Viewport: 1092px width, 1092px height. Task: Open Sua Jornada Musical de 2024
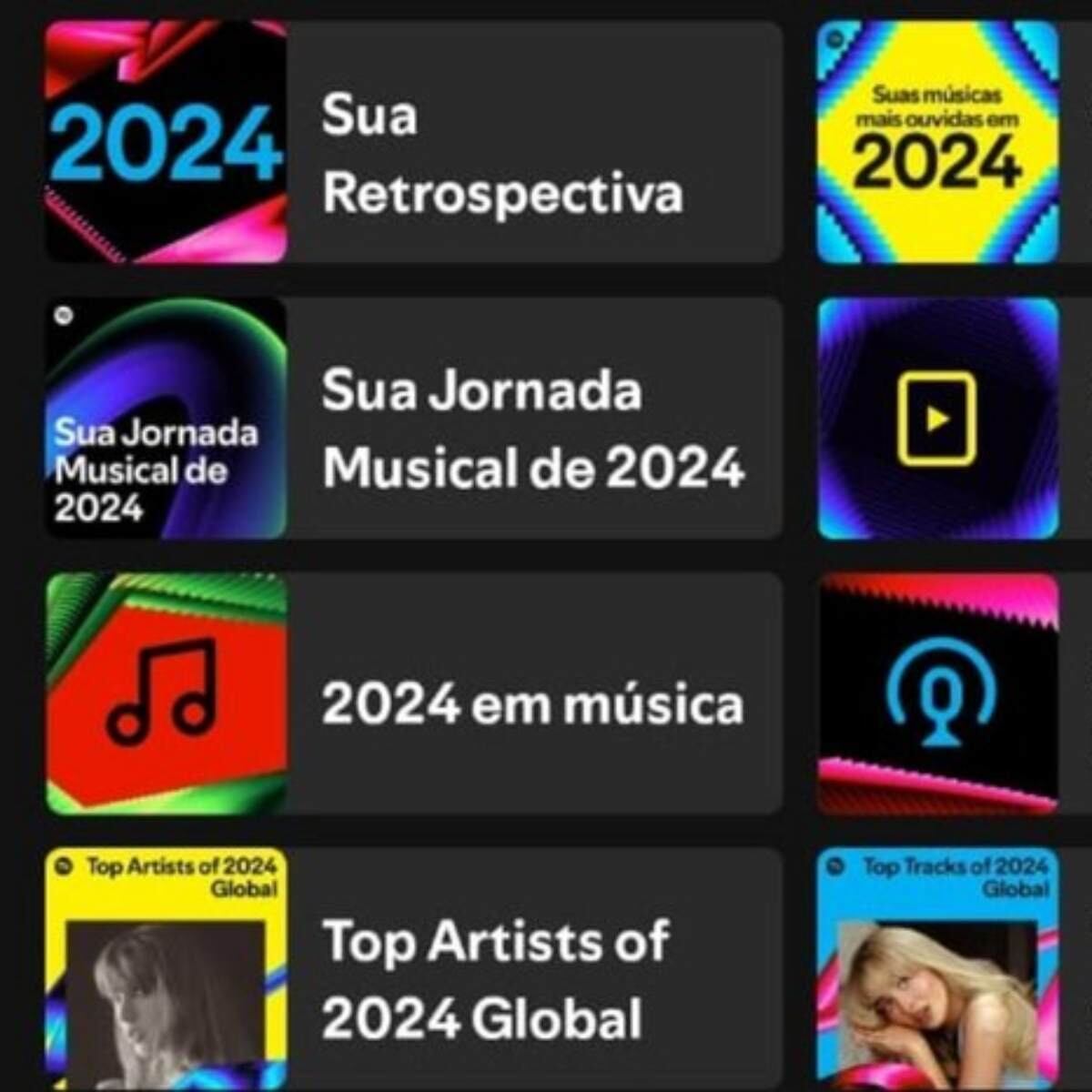[x=414, y=419]
